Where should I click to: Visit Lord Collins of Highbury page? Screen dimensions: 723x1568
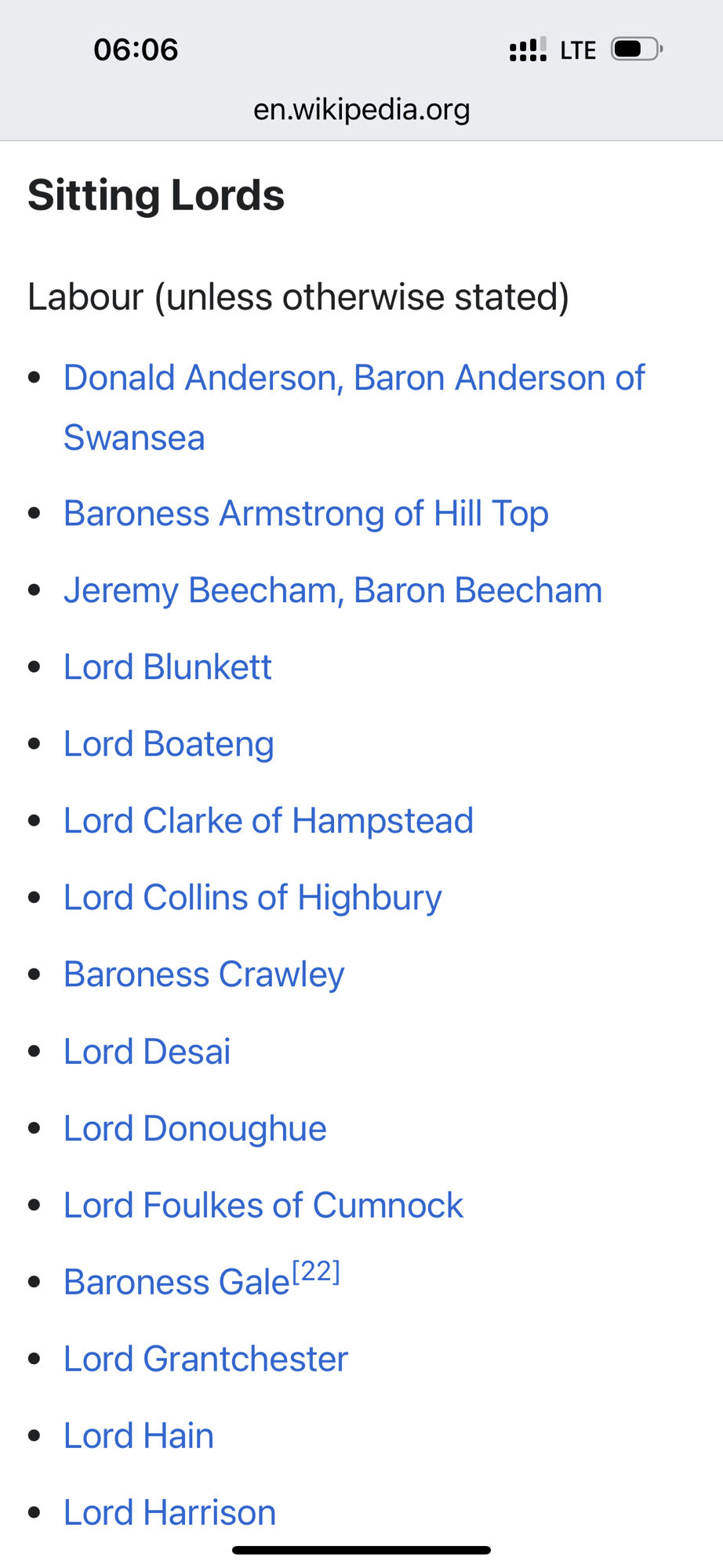[x=253, y=898]
